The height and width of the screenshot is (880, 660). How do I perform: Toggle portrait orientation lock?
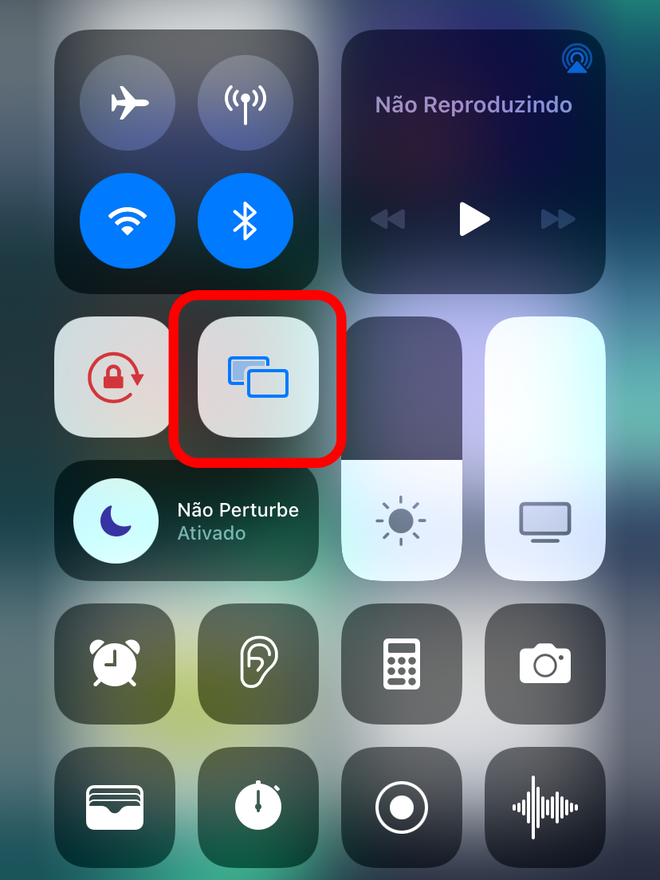click(115, 377)
